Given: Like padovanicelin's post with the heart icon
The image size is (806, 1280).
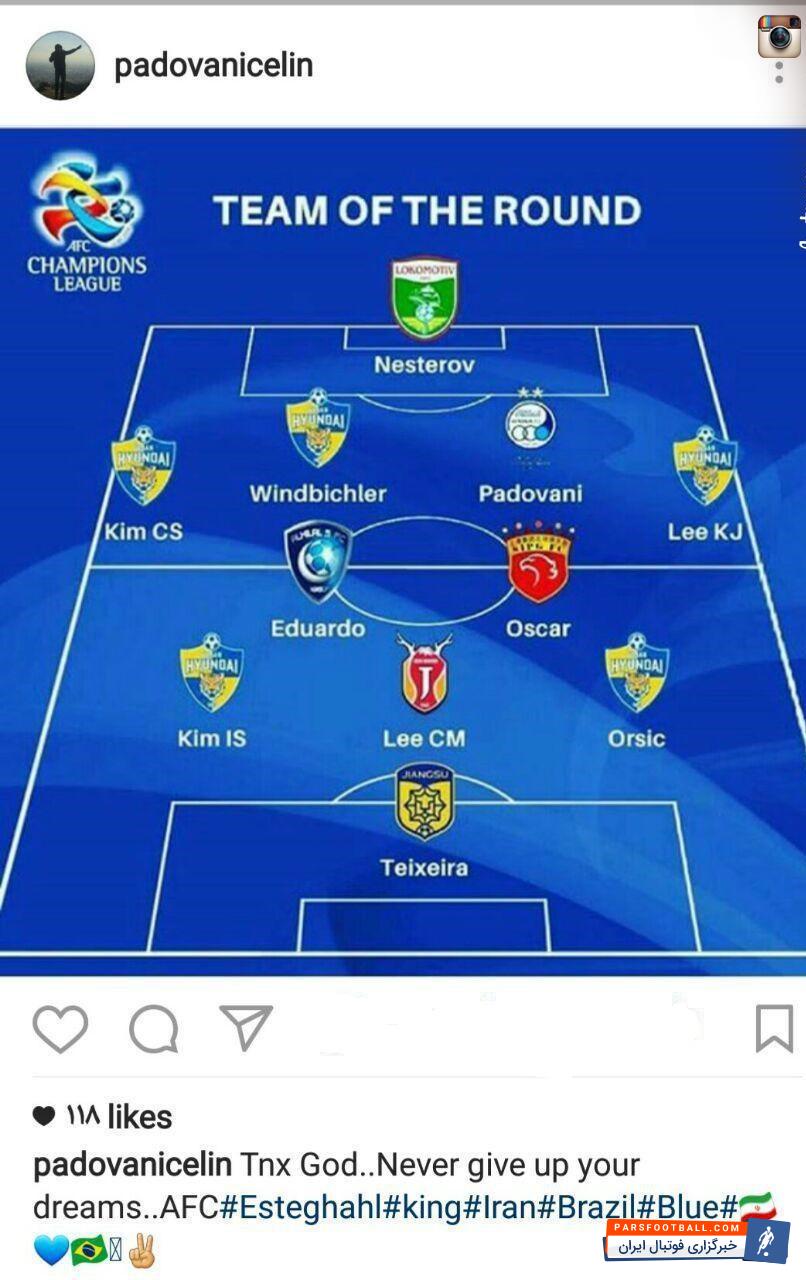Looking at the screenshot, I should pos(60,1028).
